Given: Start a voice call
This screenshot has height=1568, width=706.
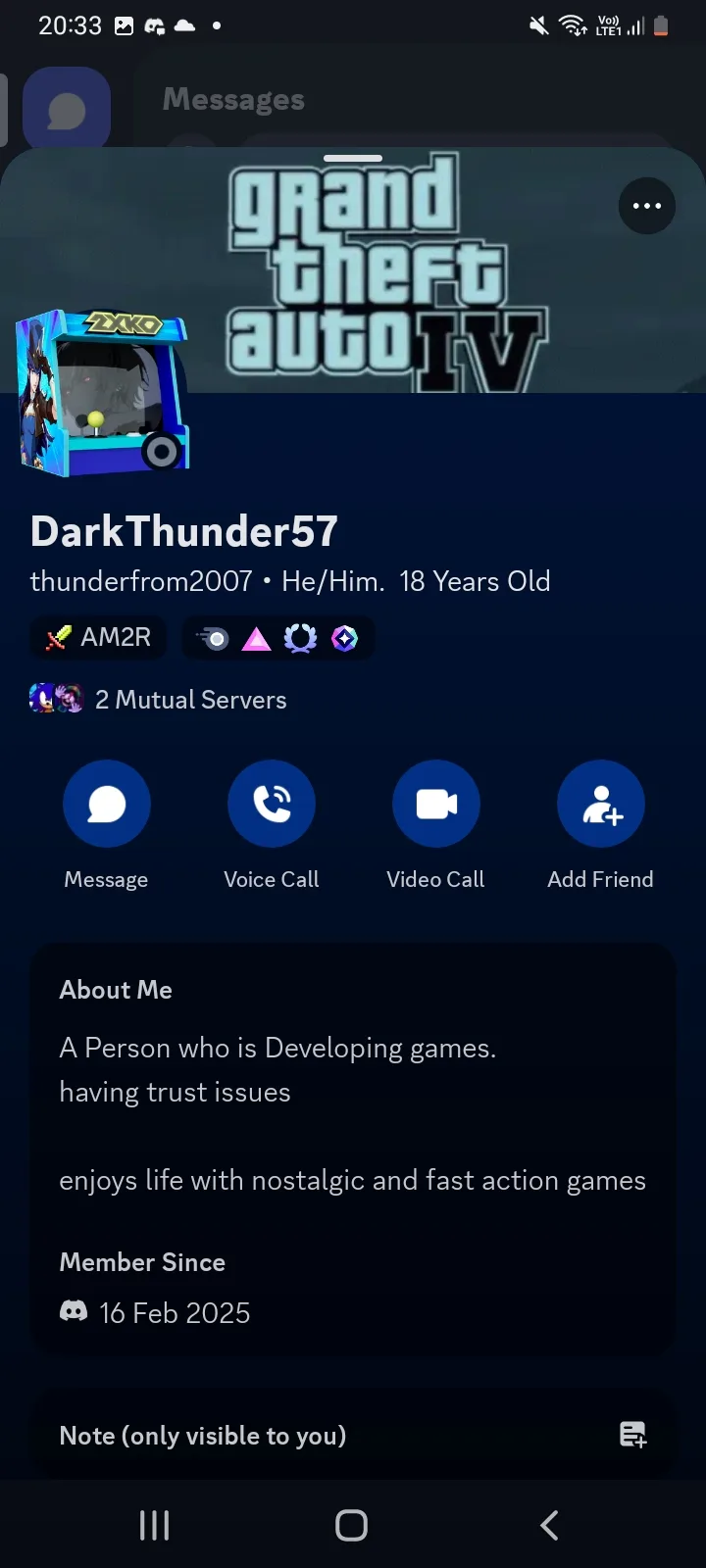Looking at the screenshot, I should pyautogui.click(x=272, y=804).
